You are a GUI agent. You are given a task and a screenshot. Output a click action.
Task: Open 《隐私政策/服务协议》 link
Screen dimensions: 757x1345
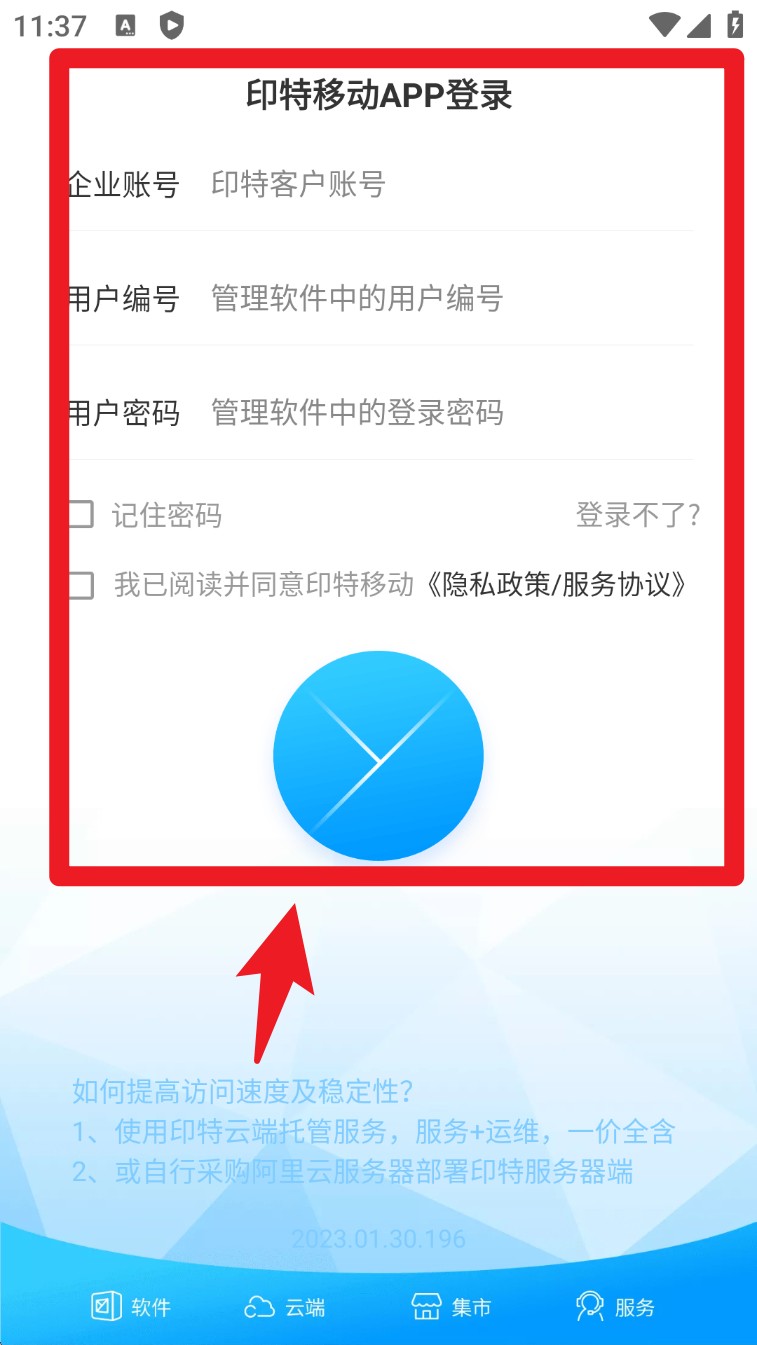557,585
